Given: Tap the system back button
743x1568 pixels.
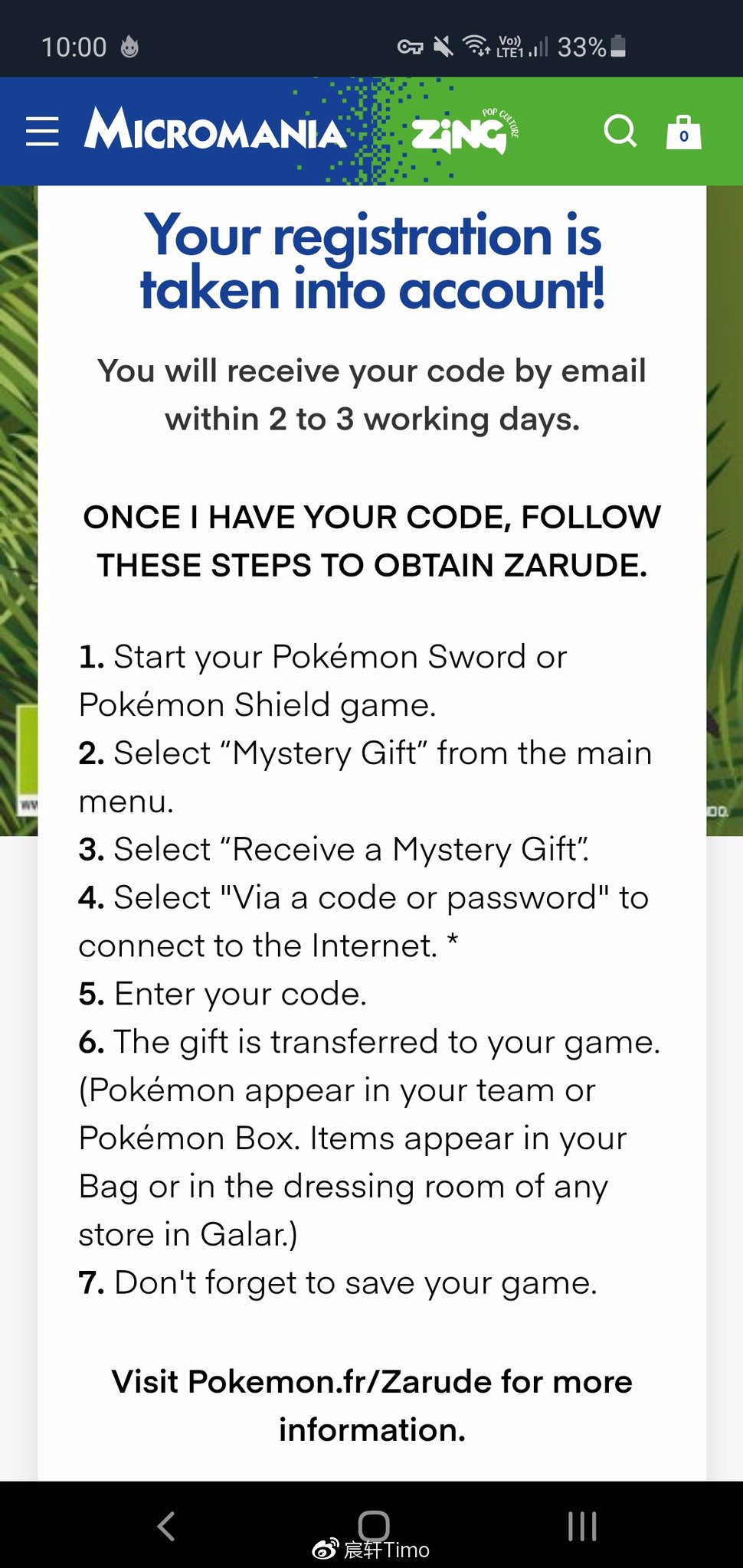Looking at the screenshot, I should click(166, 1526).
